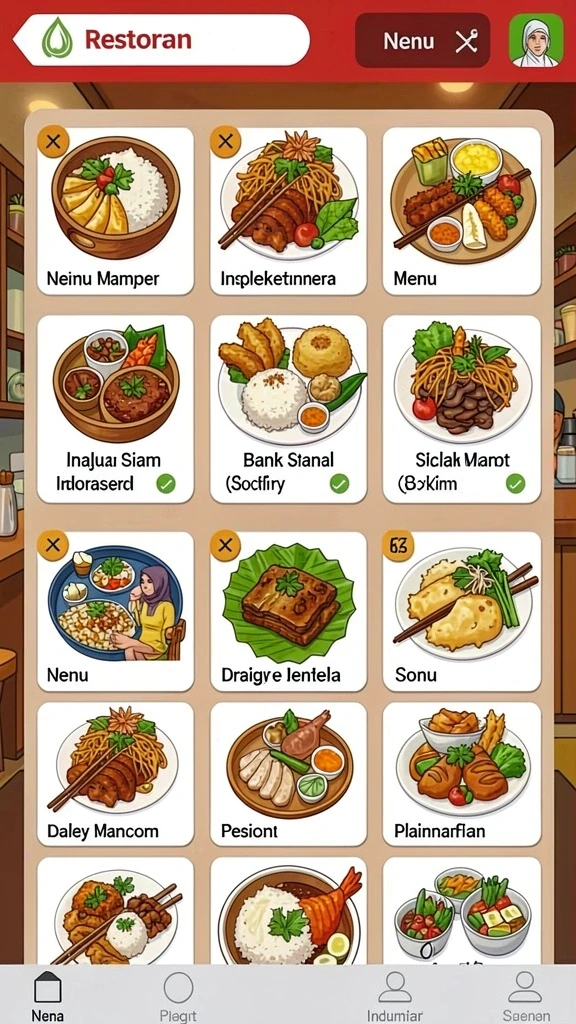Select the Plainnarfian chicken card
The image size is (576, 1024).
(x=462, y=774)
